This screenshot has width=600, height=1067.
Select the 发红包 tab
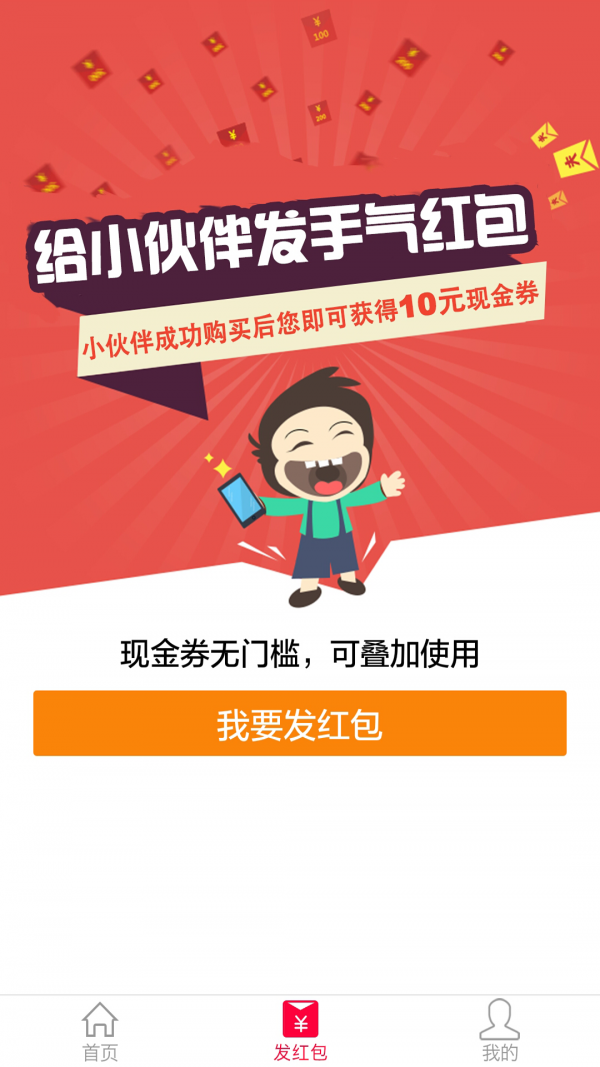300,1030
